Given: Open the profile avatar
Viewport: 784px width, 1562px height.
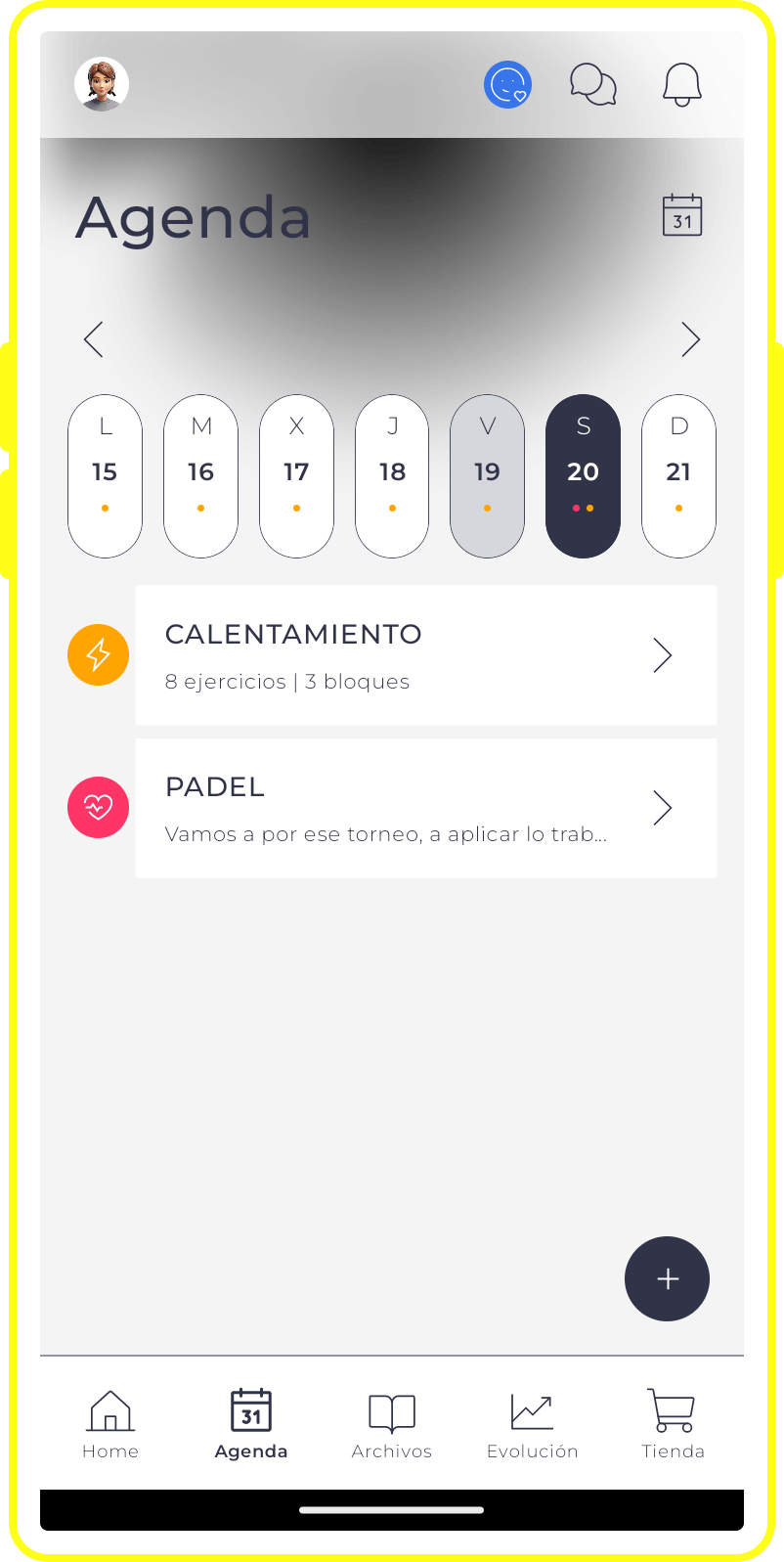Looking at the screenshot, I should [102, 84].
